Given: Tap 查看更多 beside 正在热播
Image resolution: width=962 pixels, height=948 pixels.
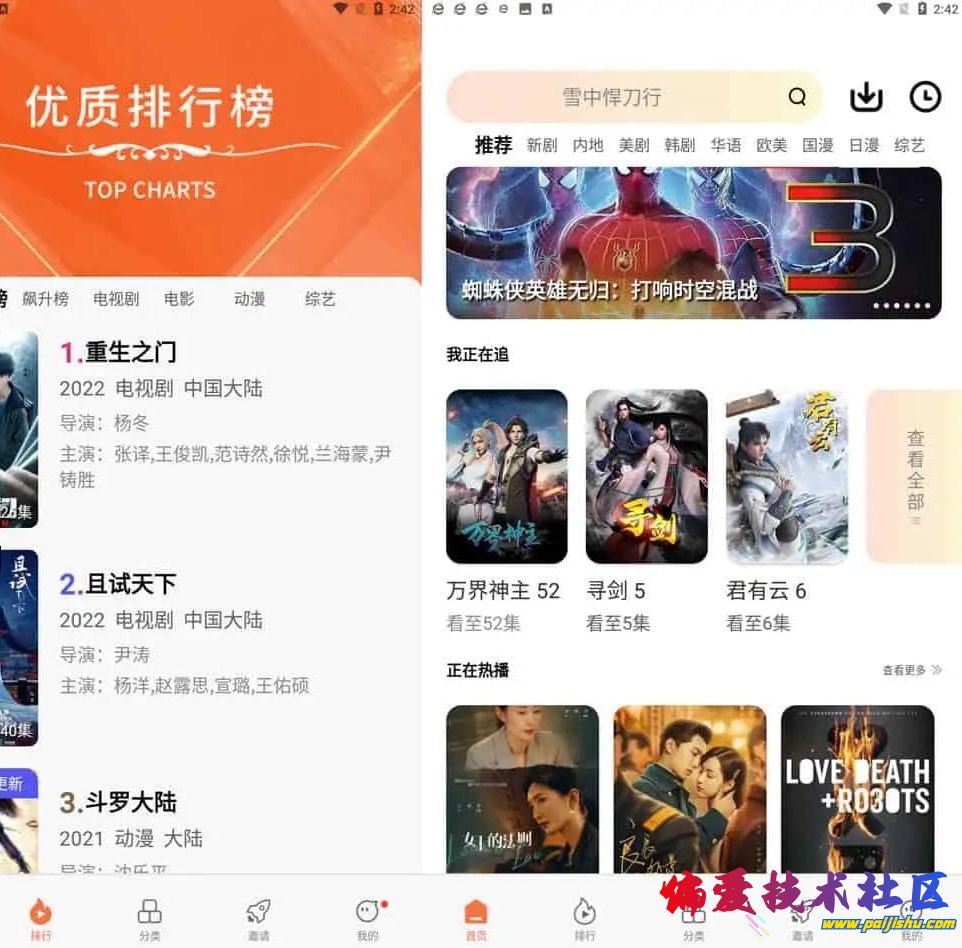Looking at the screenshot, I should pyautogui.click(x=911, y=670).
